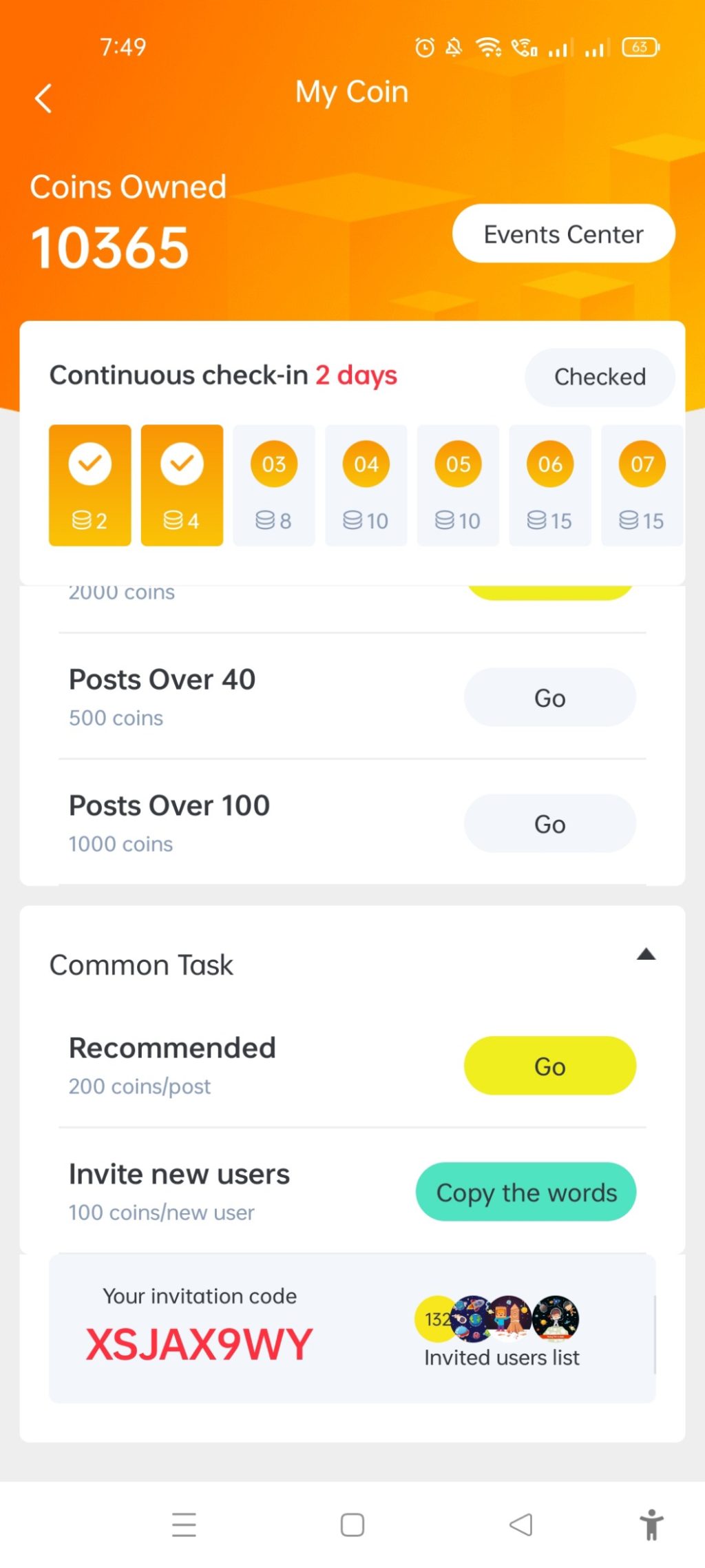
Task: Open the system recent apps menu
Action: pos(184,1525)
